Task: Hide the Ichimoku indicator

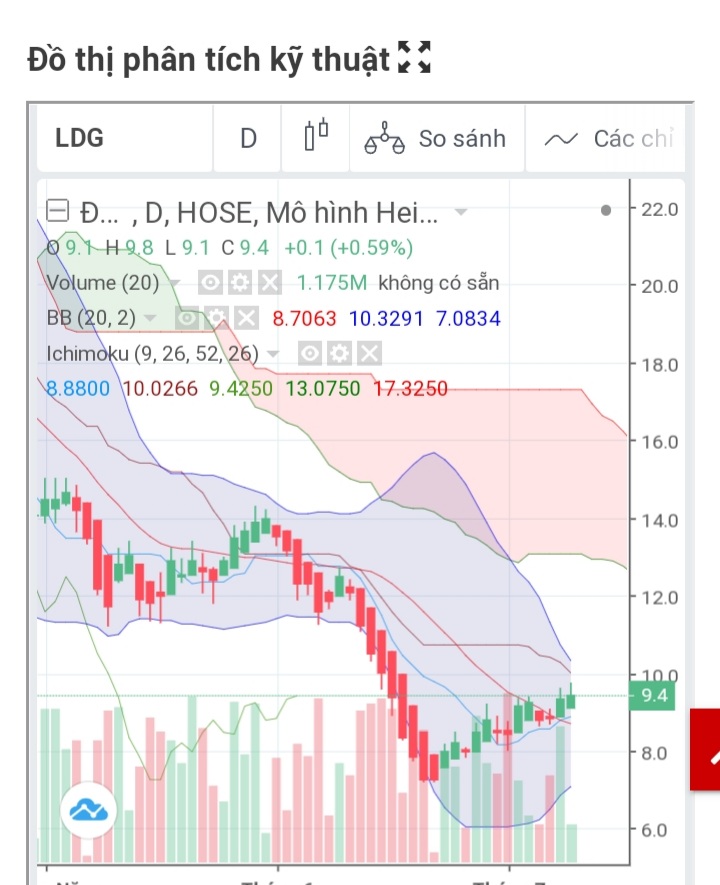Action: pos(310,353)
